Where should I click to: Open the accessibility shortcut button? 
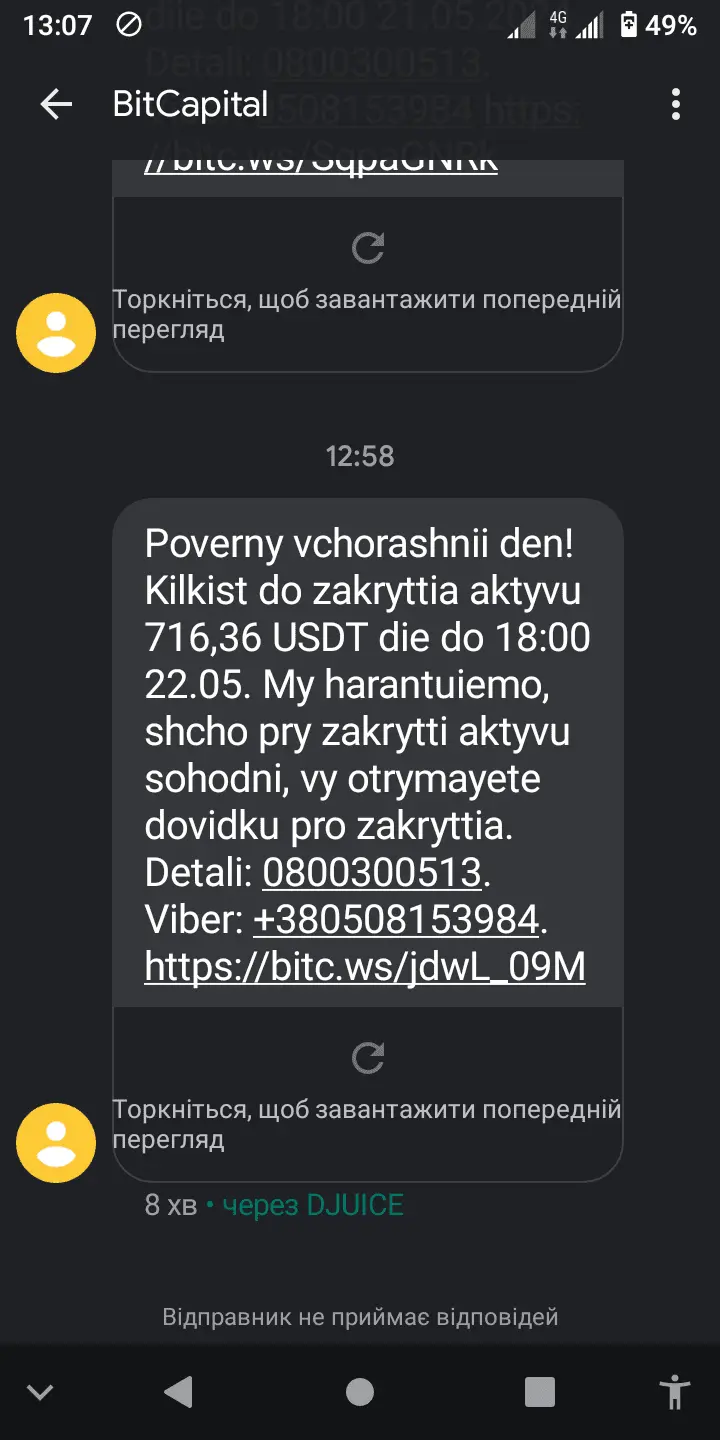pos(676,1391)
